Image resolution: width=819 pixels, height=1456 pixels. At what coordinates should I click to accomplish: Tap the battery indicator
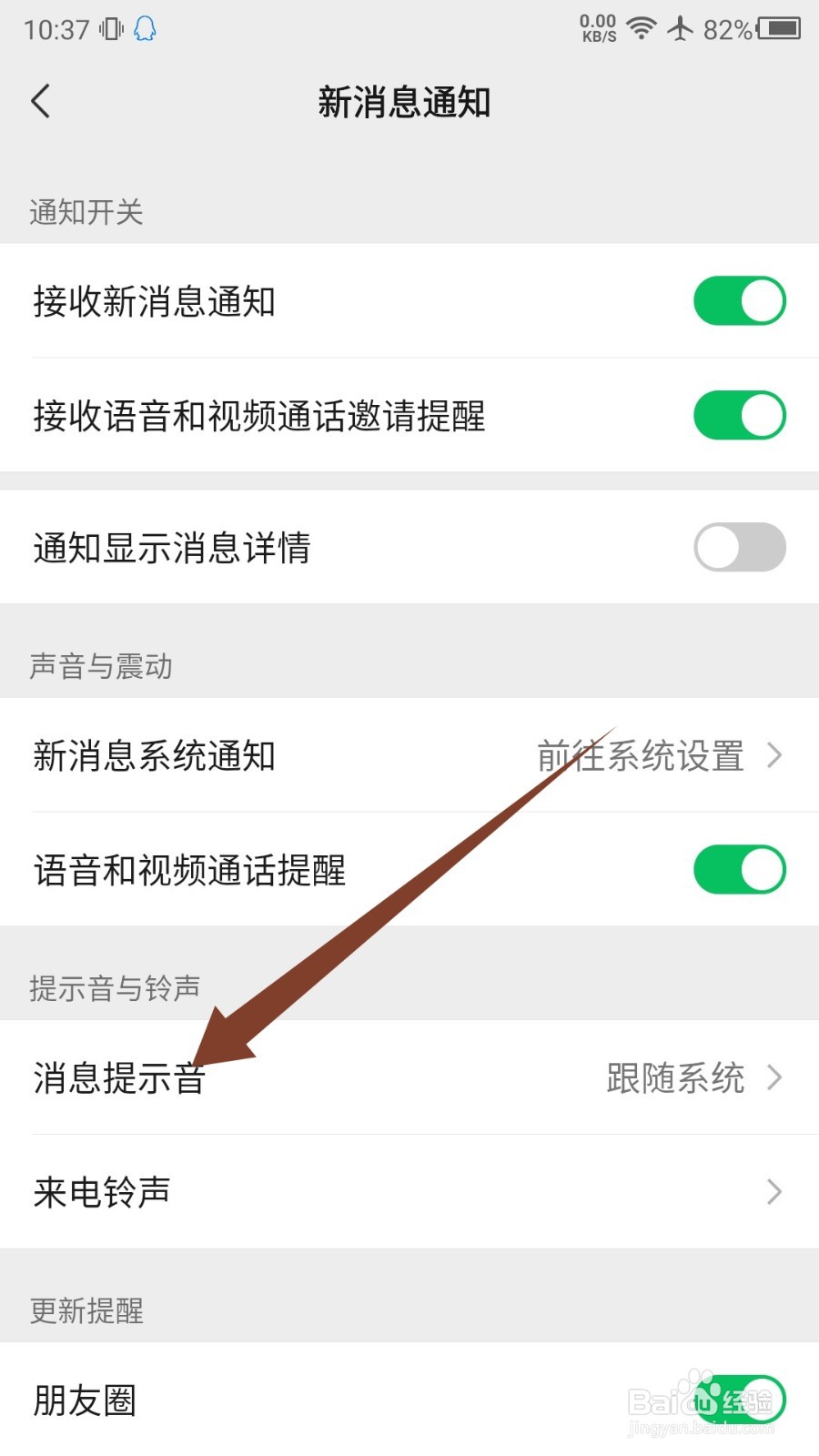[x=778, y=28]
